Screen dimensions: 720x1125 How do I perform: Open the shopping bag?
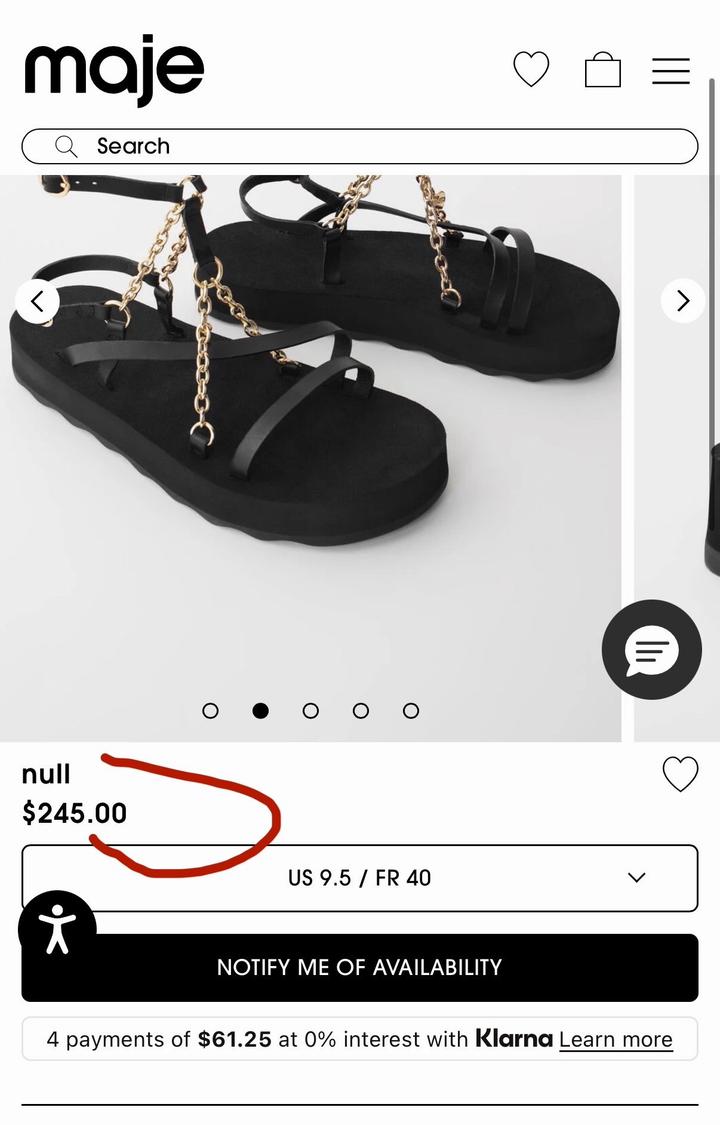602,70
